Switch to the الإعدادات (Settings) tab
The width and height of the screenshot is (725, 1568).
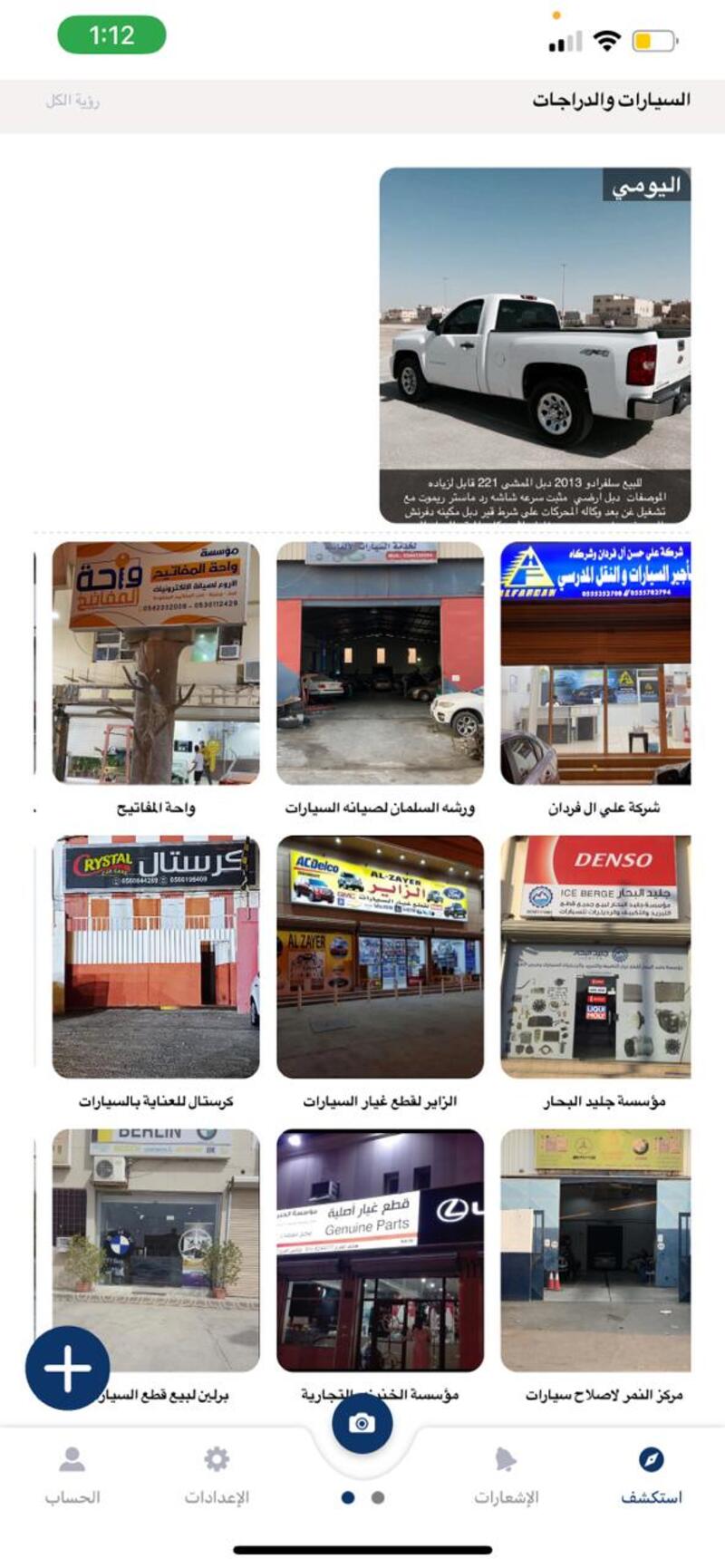pyautogui.click(x=217, y=1475)
